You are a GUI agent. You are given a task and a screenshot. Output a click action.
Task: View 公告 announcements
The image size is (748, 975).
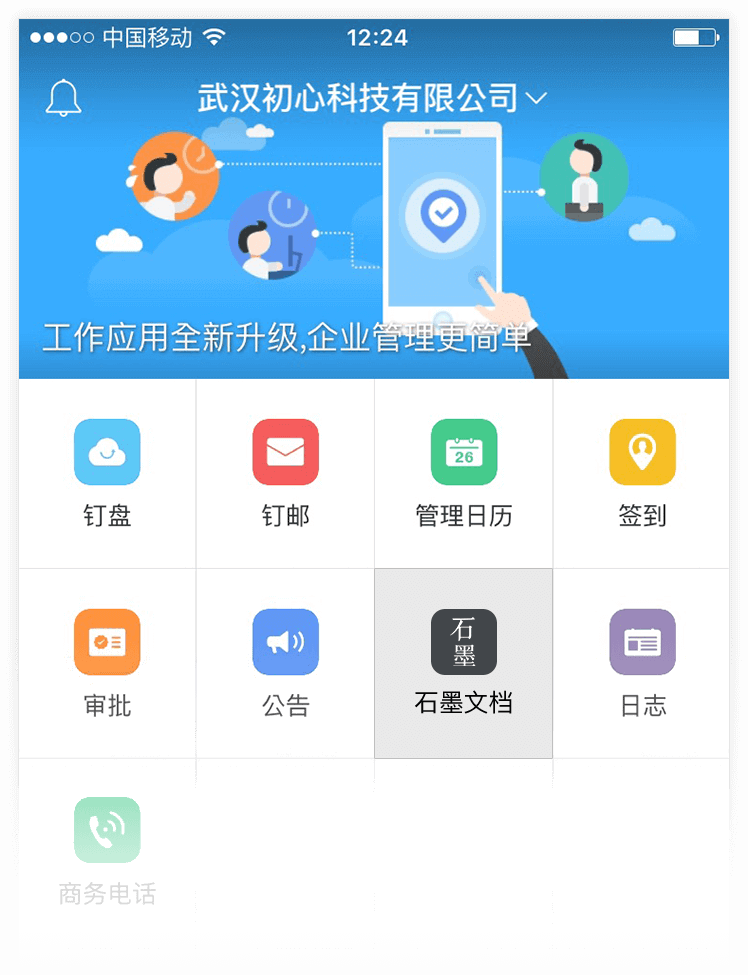[x=285, y=642]
